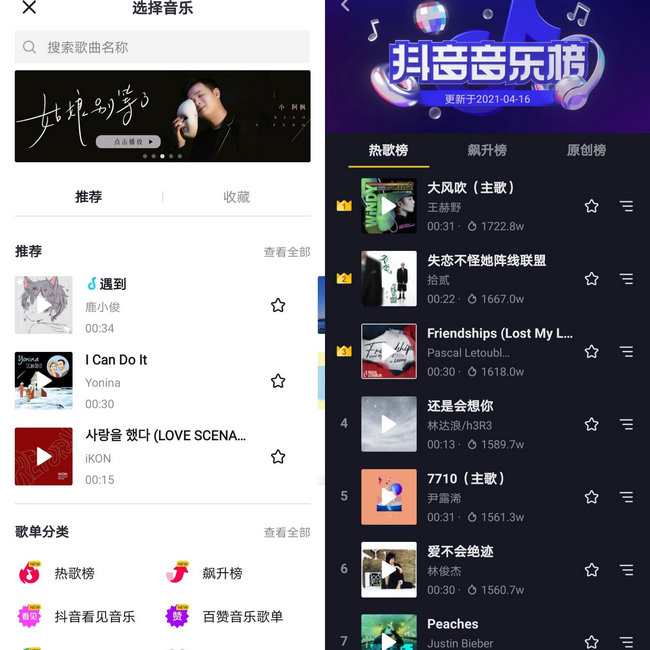Image resolution: width=650 pixels, height=650 pixels.
Task: Favorite 失恋不怪她阵线联盟 with the star icon
Action: coord(591,279)
